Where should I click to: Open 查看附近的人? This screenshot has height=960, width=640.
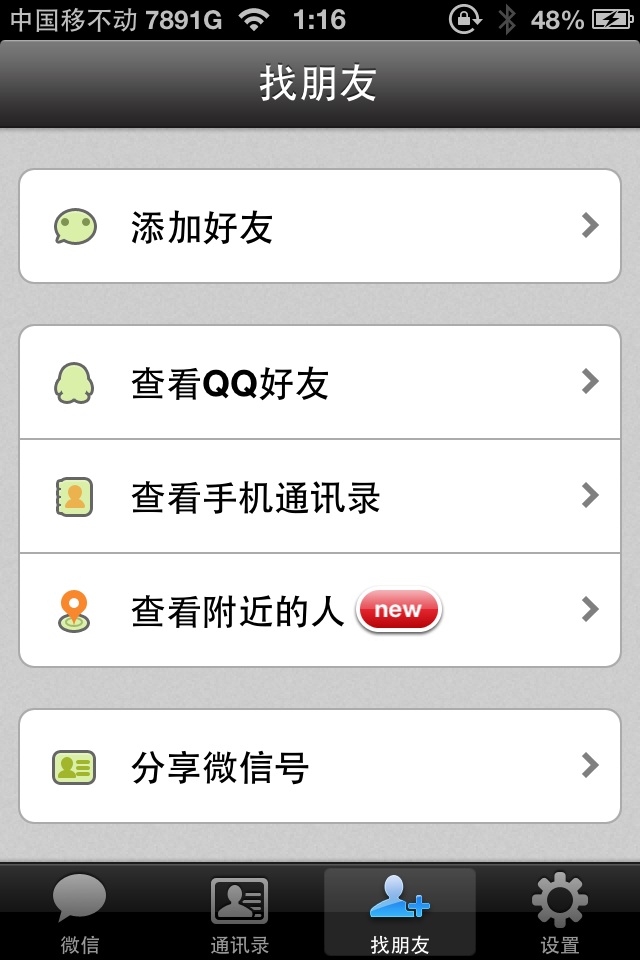click(x=320, y=610)
